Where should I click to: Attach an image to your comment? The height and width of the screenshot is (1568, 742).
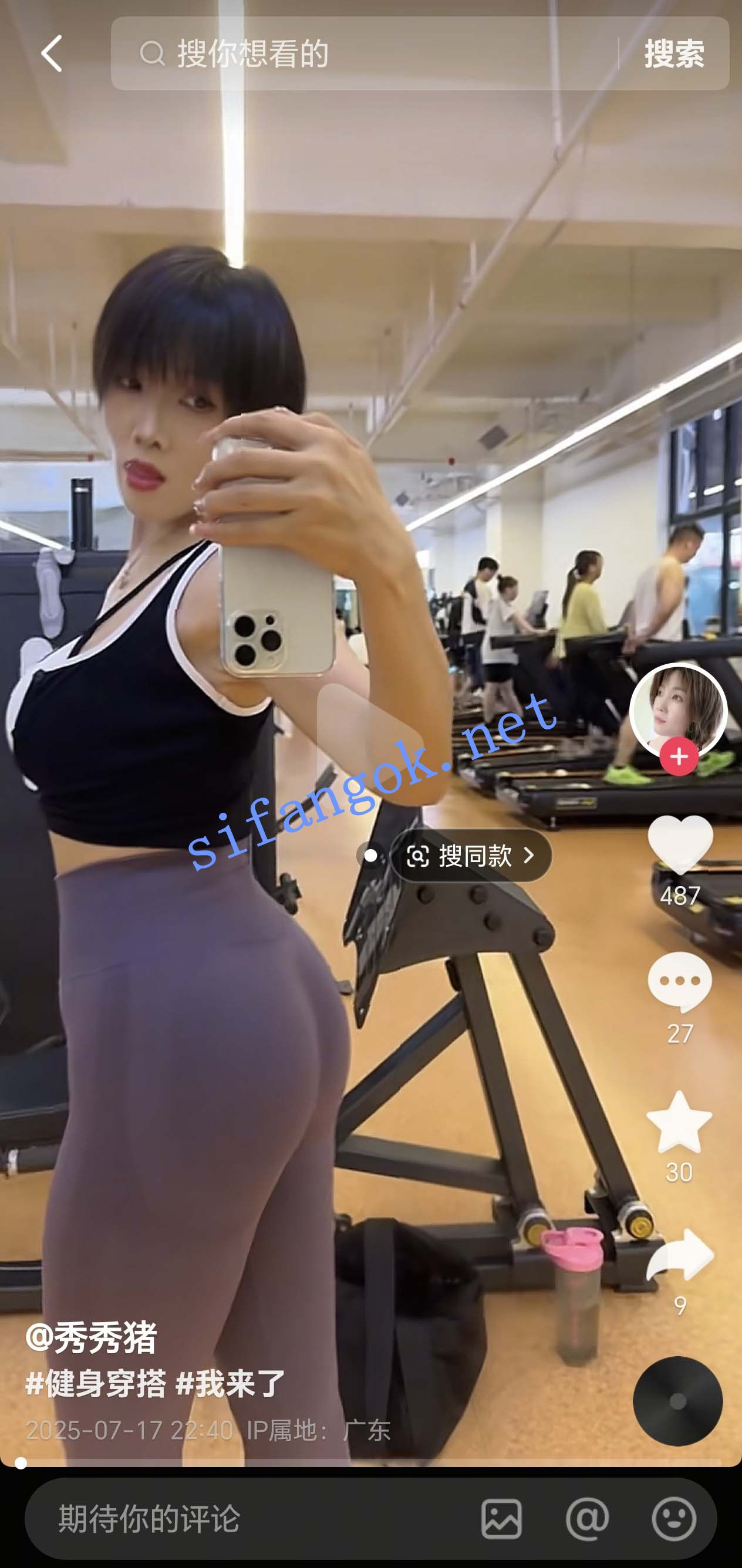tap(501, 1519)
